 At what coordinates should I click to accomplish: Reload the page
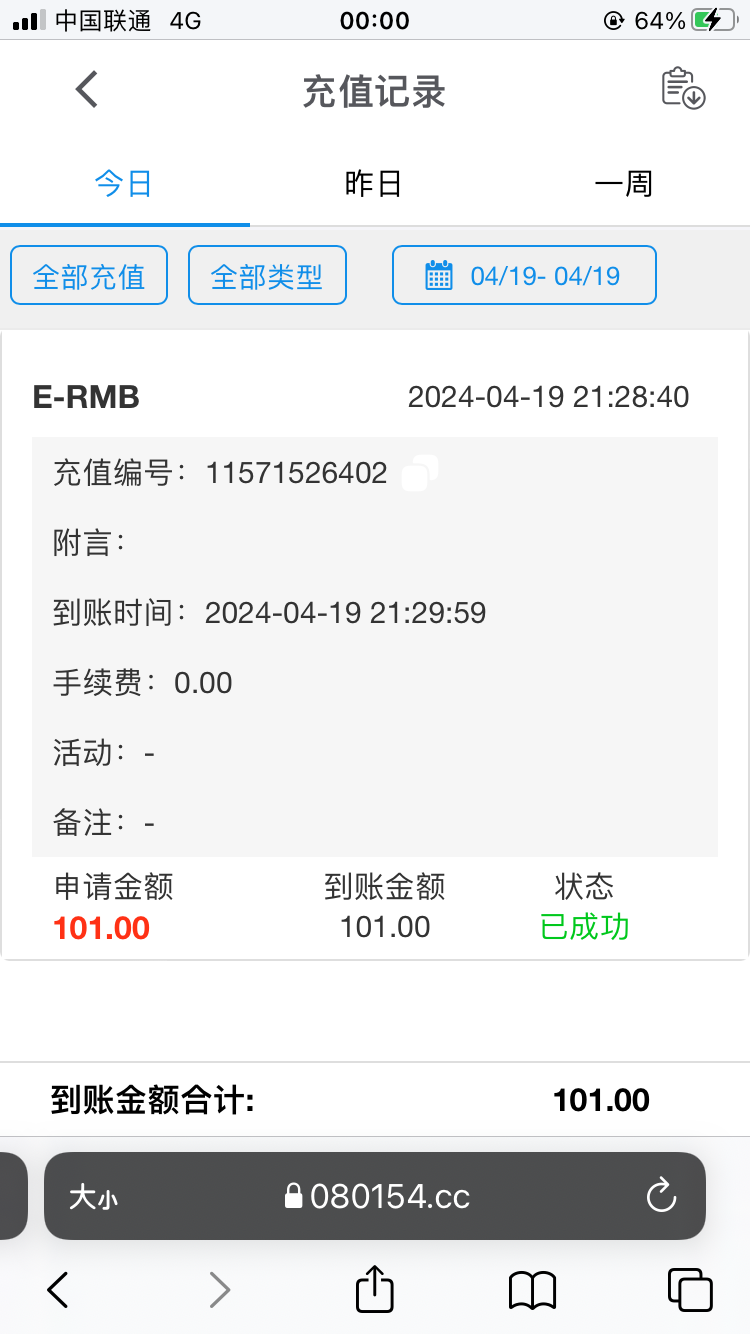[661, 1196]
